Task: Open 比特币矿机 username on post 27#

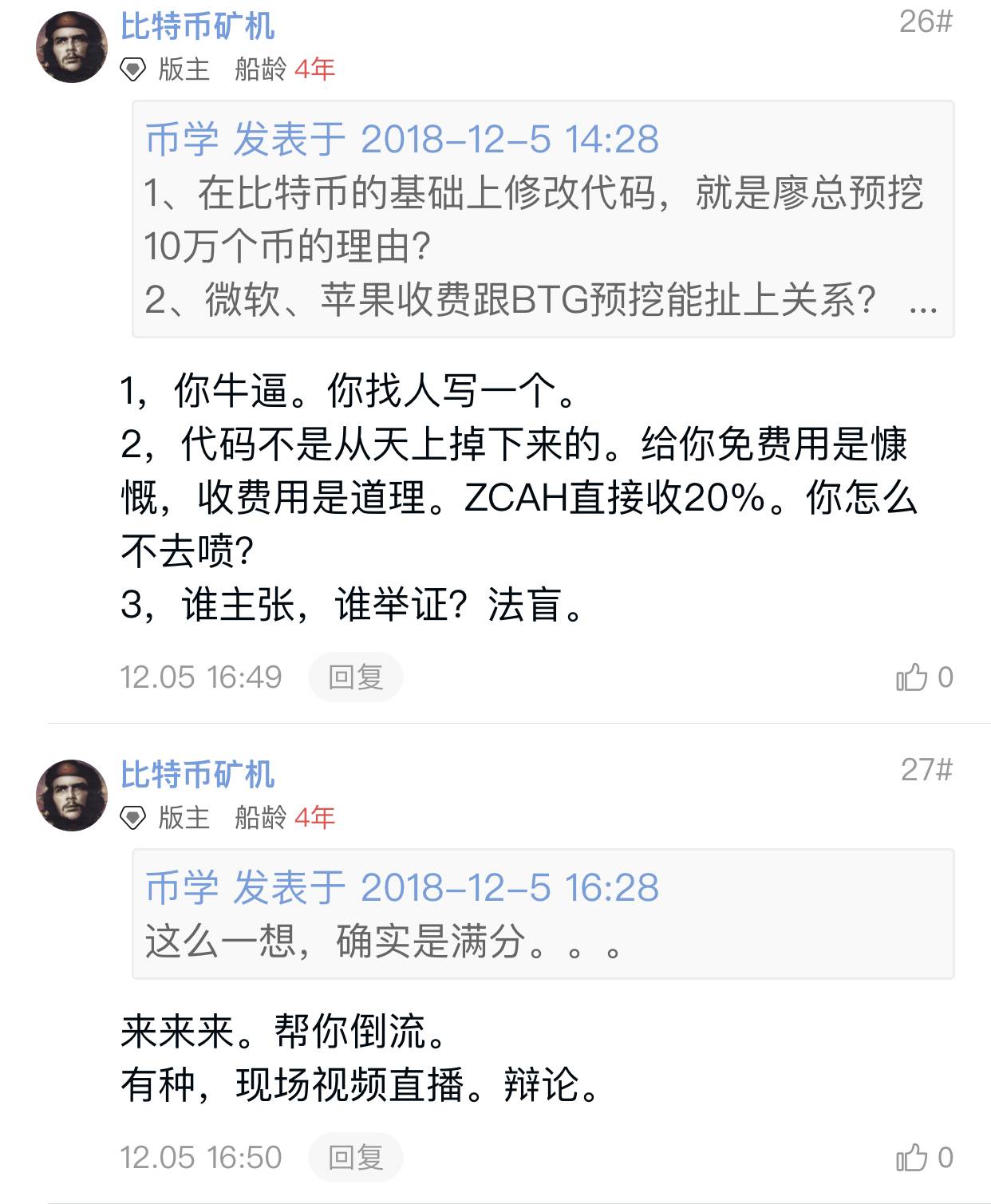Action: tap(197, 774)
